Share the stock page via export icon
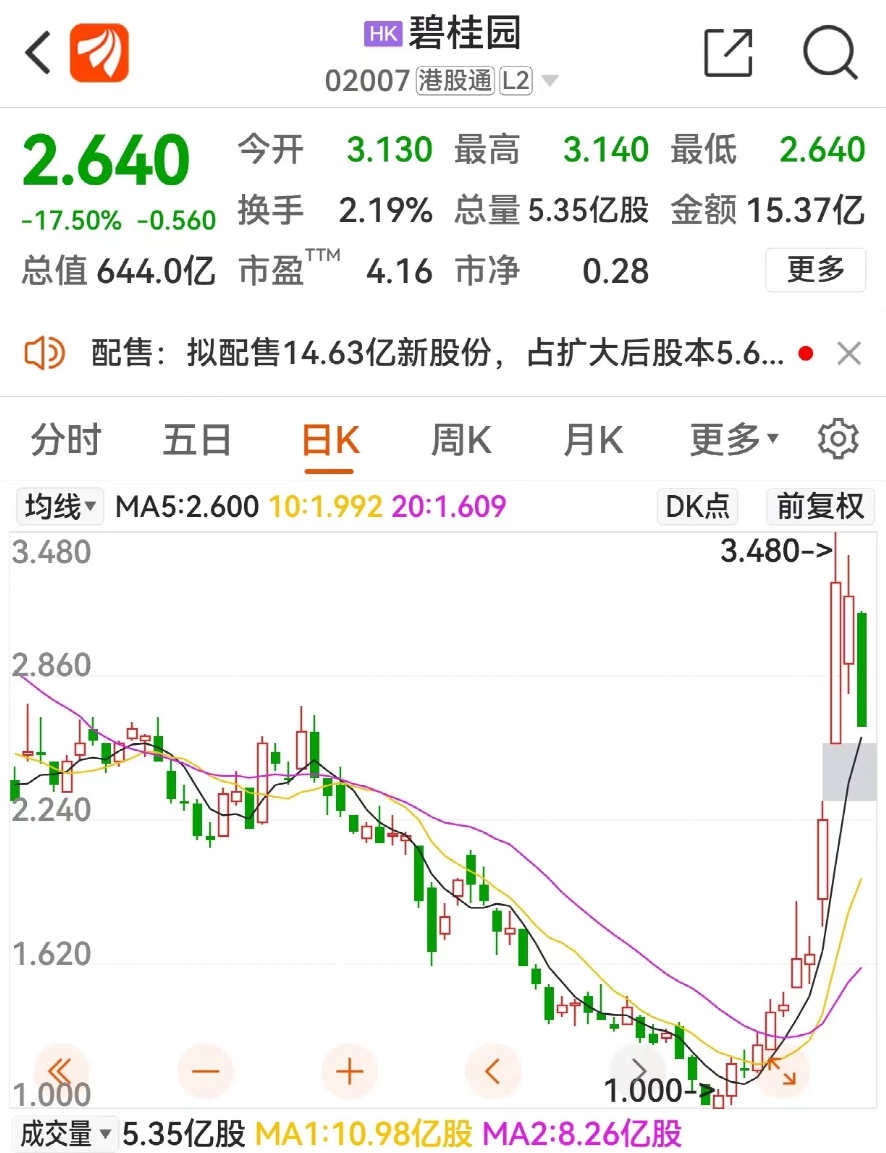 pos(728,53)
